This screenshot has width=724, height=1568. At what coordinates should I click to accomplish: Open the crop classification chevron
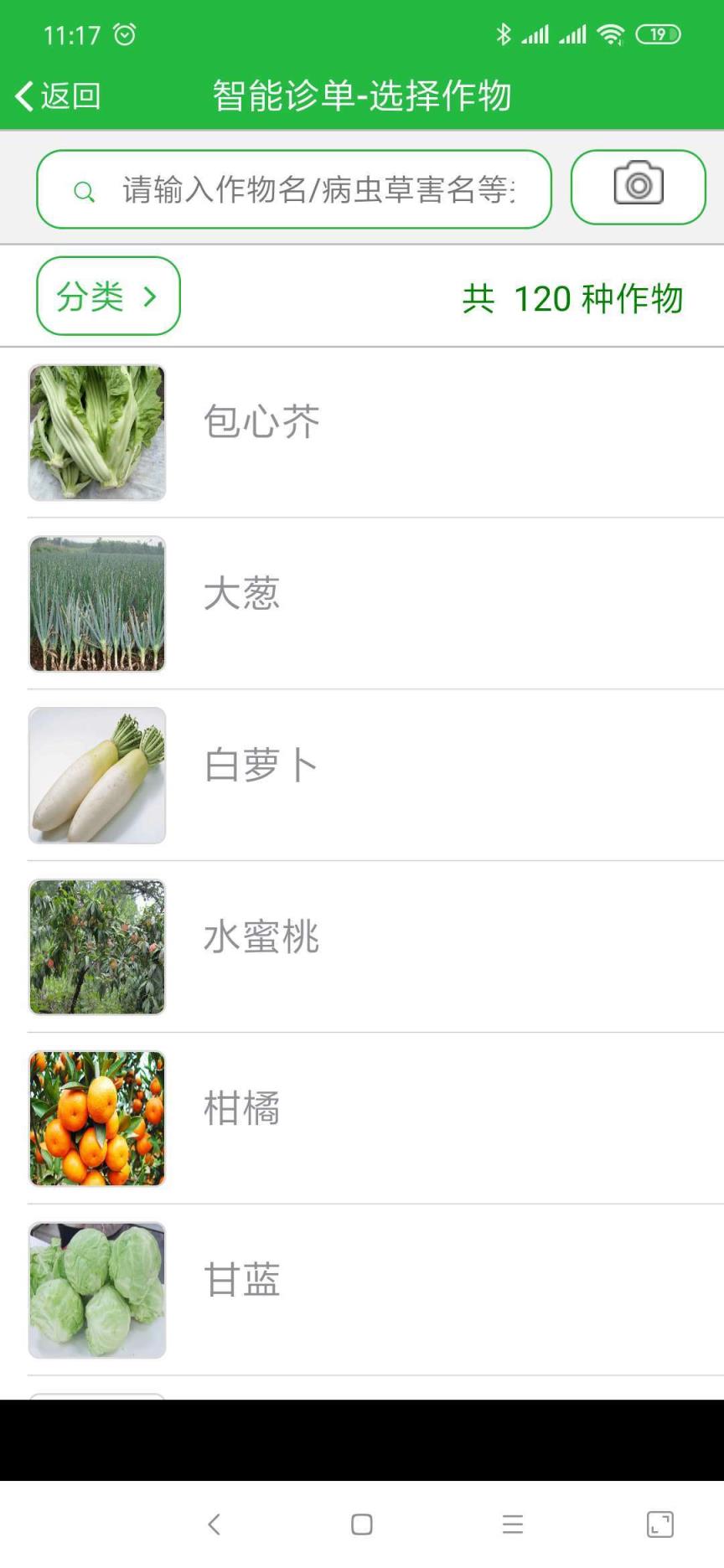point(151,295)
